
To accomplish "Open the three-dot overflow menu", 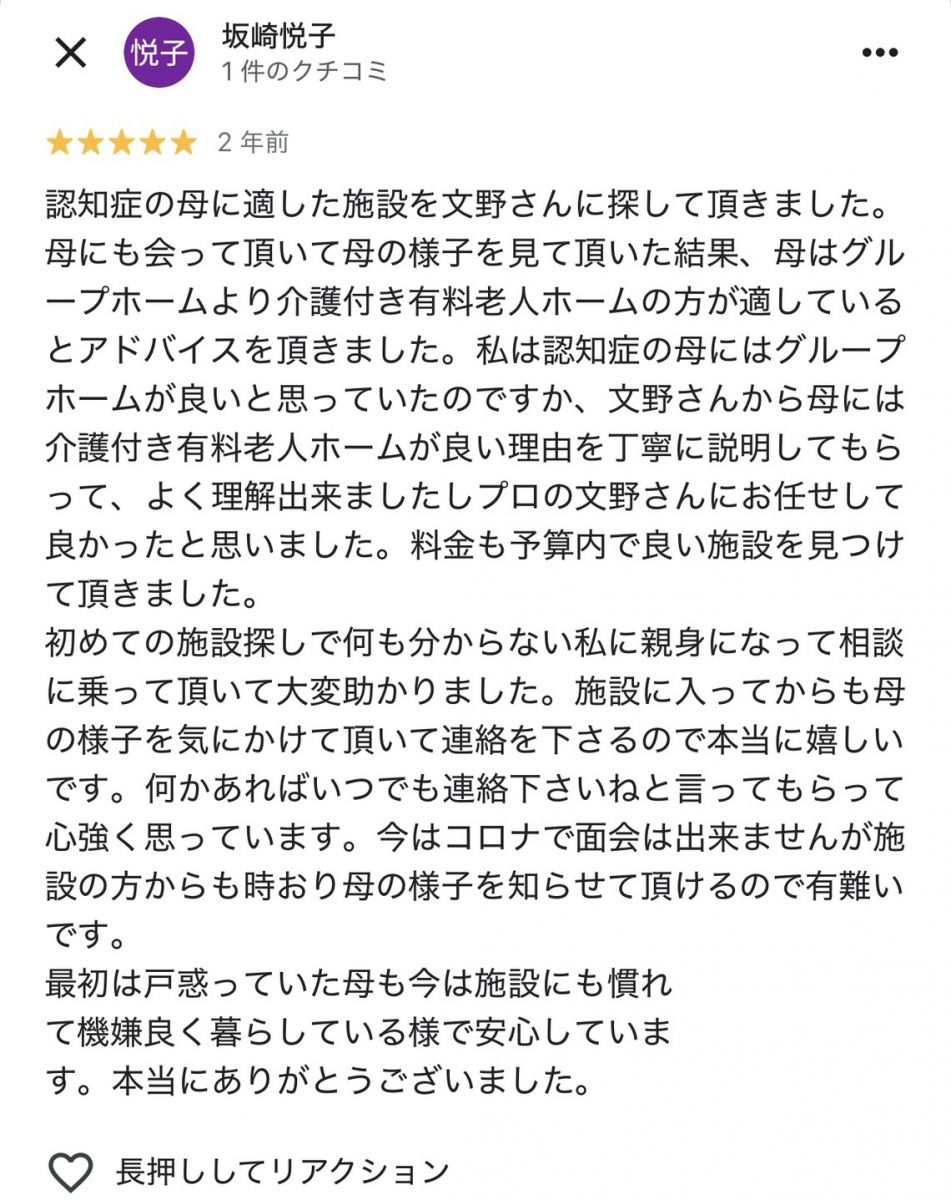I will point(879,53).
